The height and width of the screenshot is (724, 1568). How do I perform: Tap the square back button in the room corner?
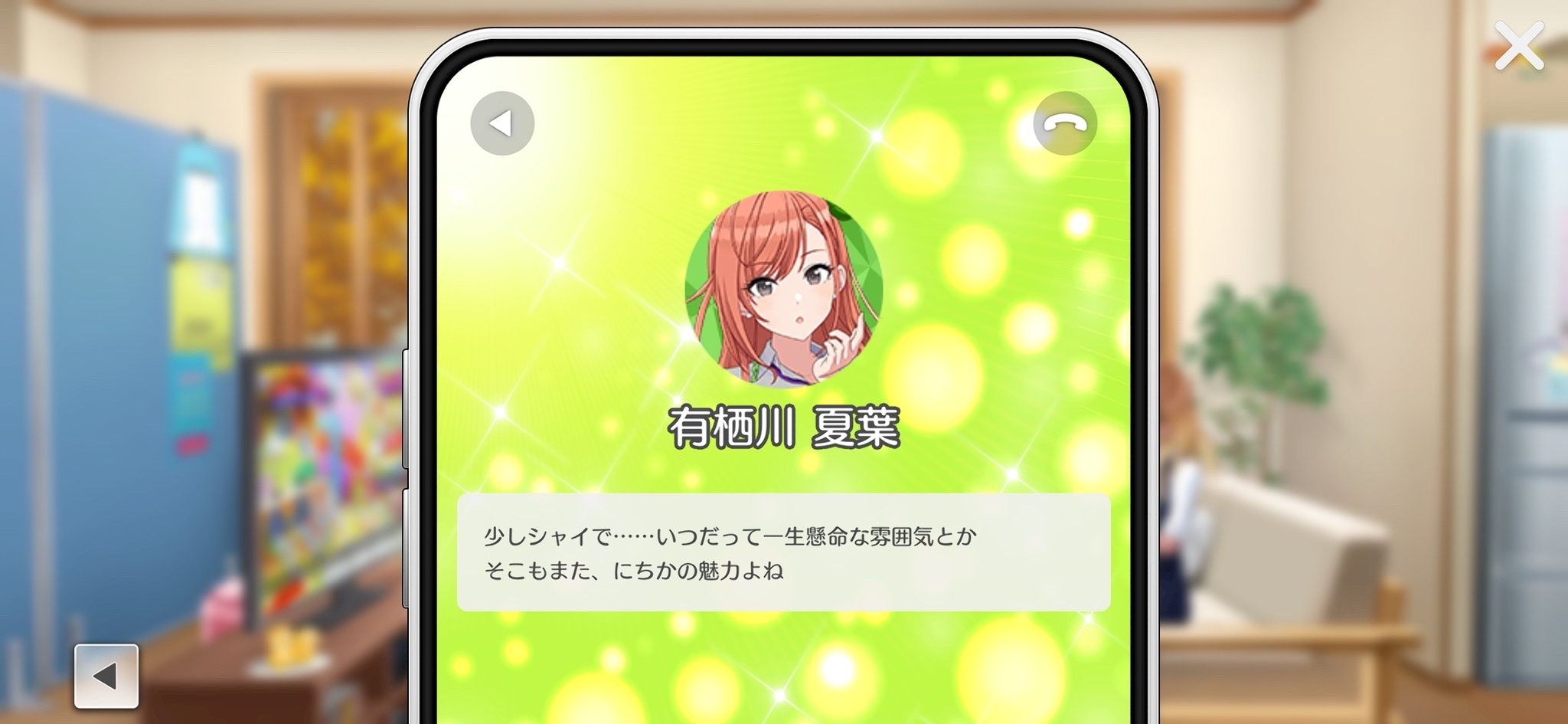(x=106, y=676)
